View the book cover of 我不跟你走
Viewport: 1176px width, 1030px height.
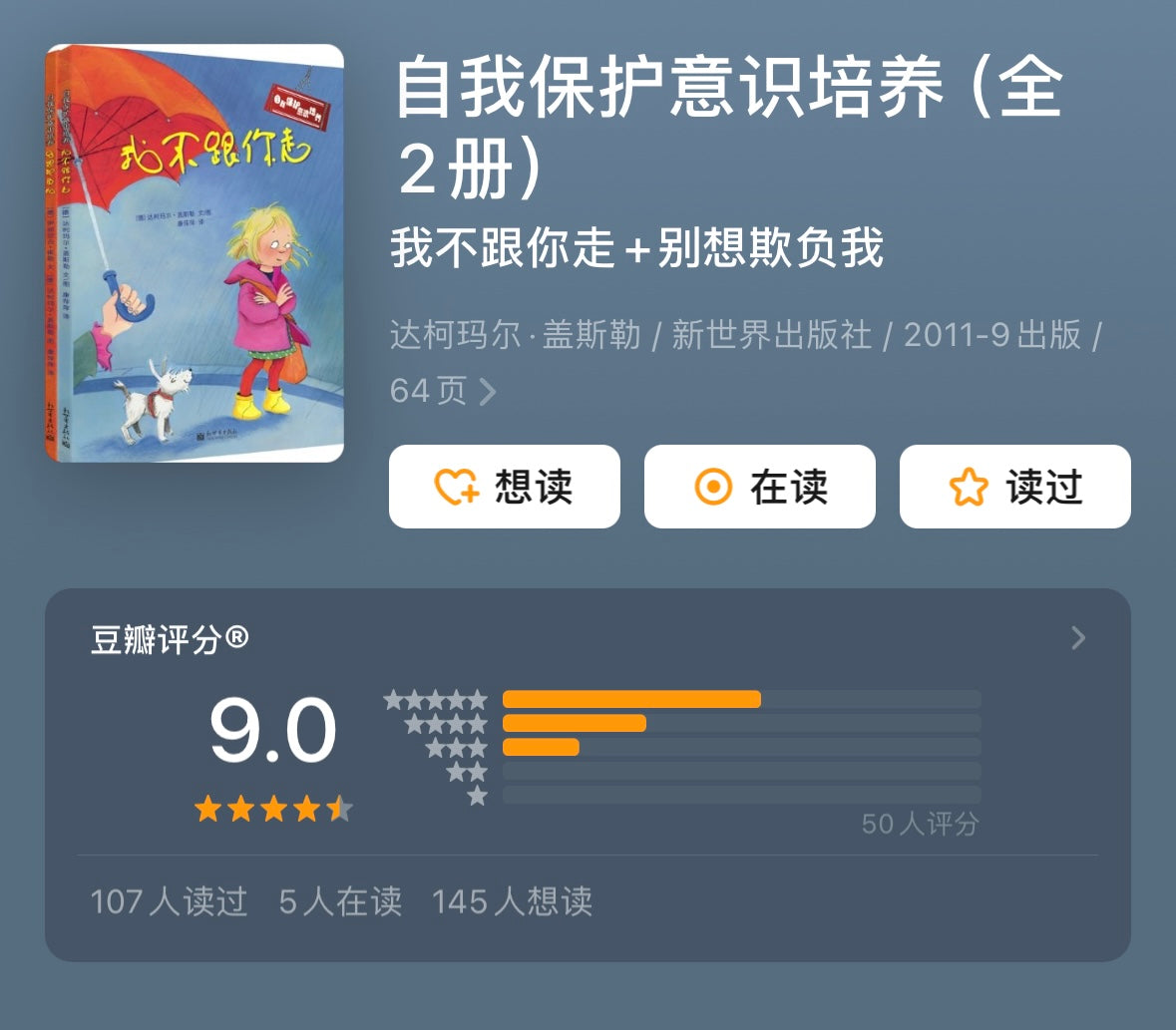pos(196,253)
